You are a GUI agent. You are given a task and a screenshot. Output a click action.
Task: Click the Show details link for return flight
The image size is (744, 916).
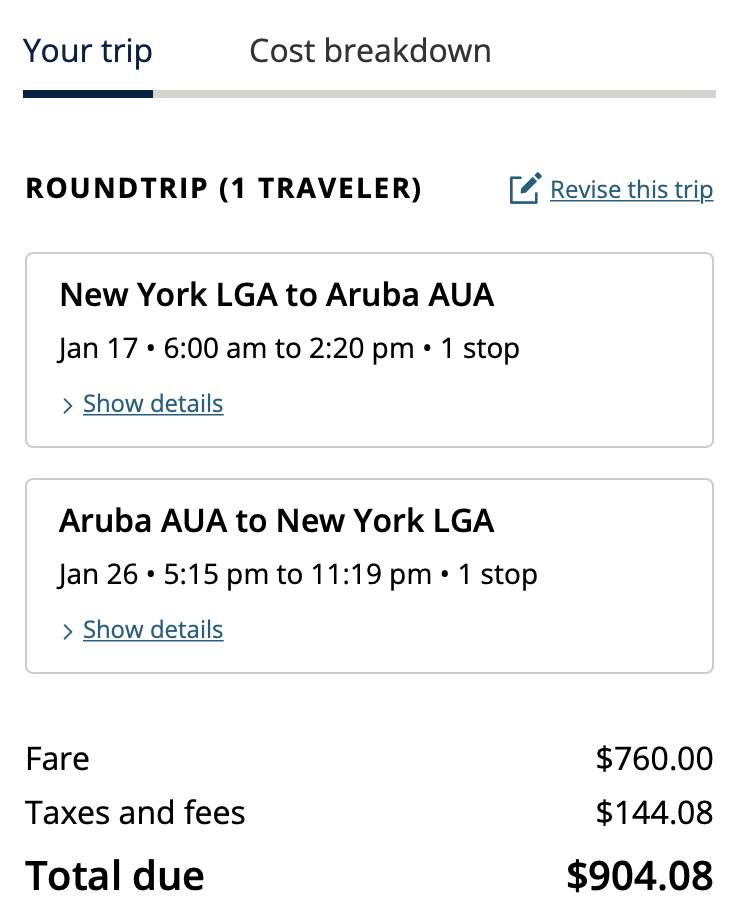pyautogui.click(x=152, y=629)
